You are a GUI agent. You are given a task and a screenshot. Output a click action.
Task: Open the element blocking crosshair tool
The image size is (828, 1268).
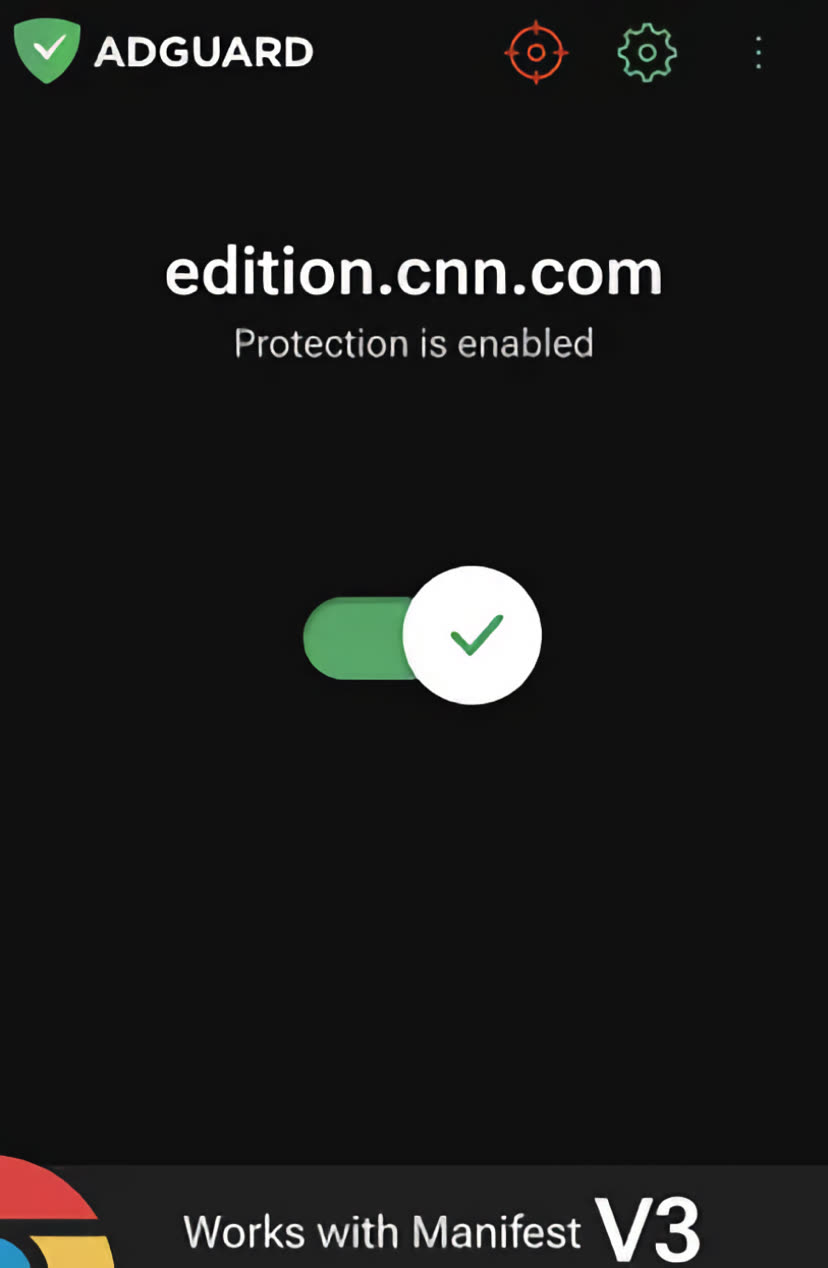pyautogui.click(x=536, y=52)
